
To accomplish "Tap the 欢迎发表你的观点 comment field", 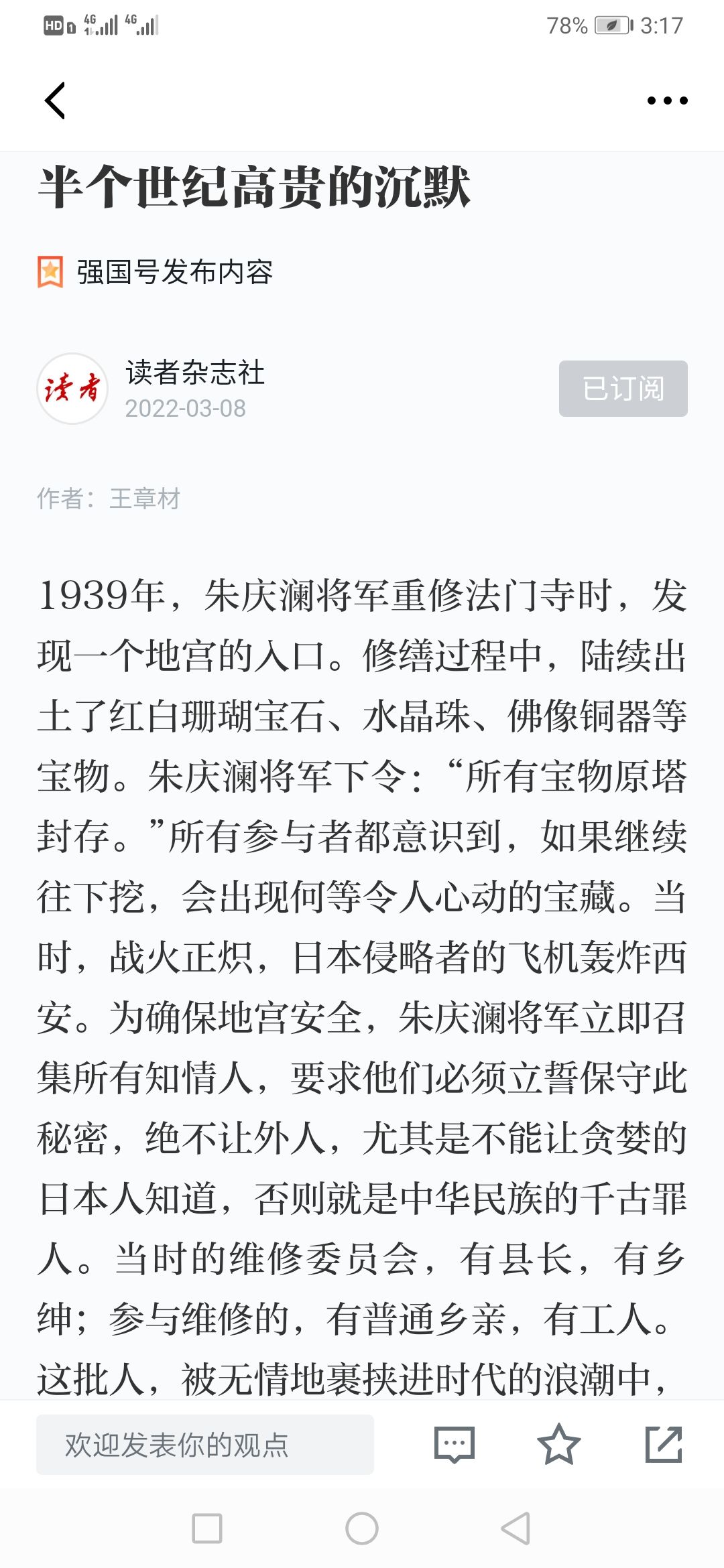I will point(205,1445).
